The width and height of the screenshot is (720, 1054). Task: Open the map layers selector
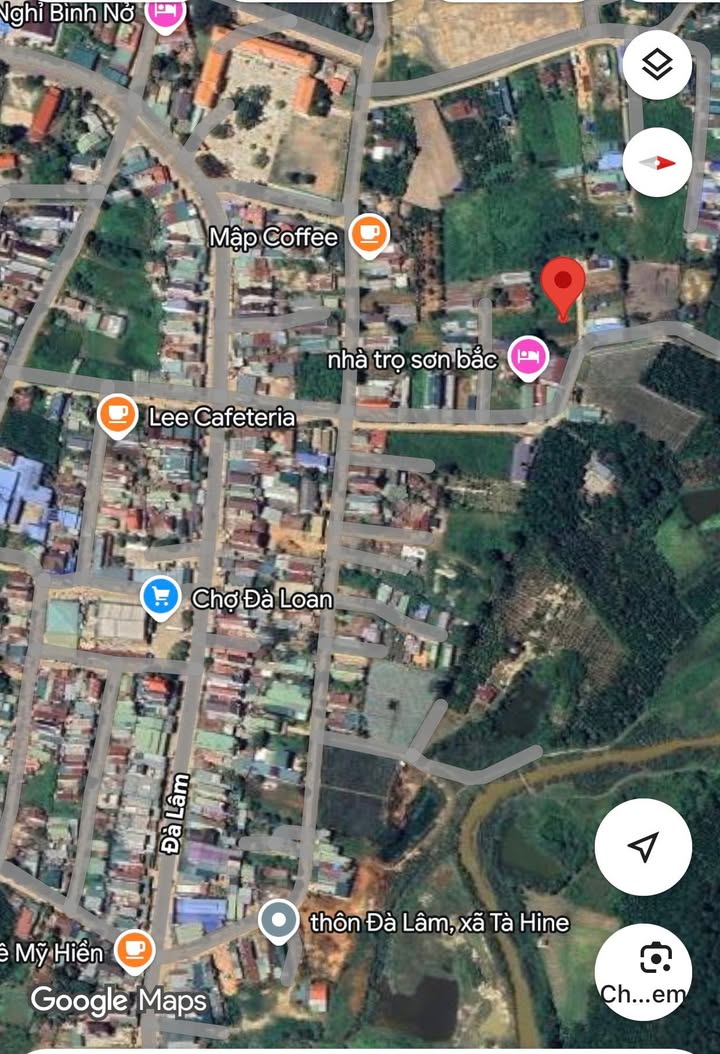[657, 65]
